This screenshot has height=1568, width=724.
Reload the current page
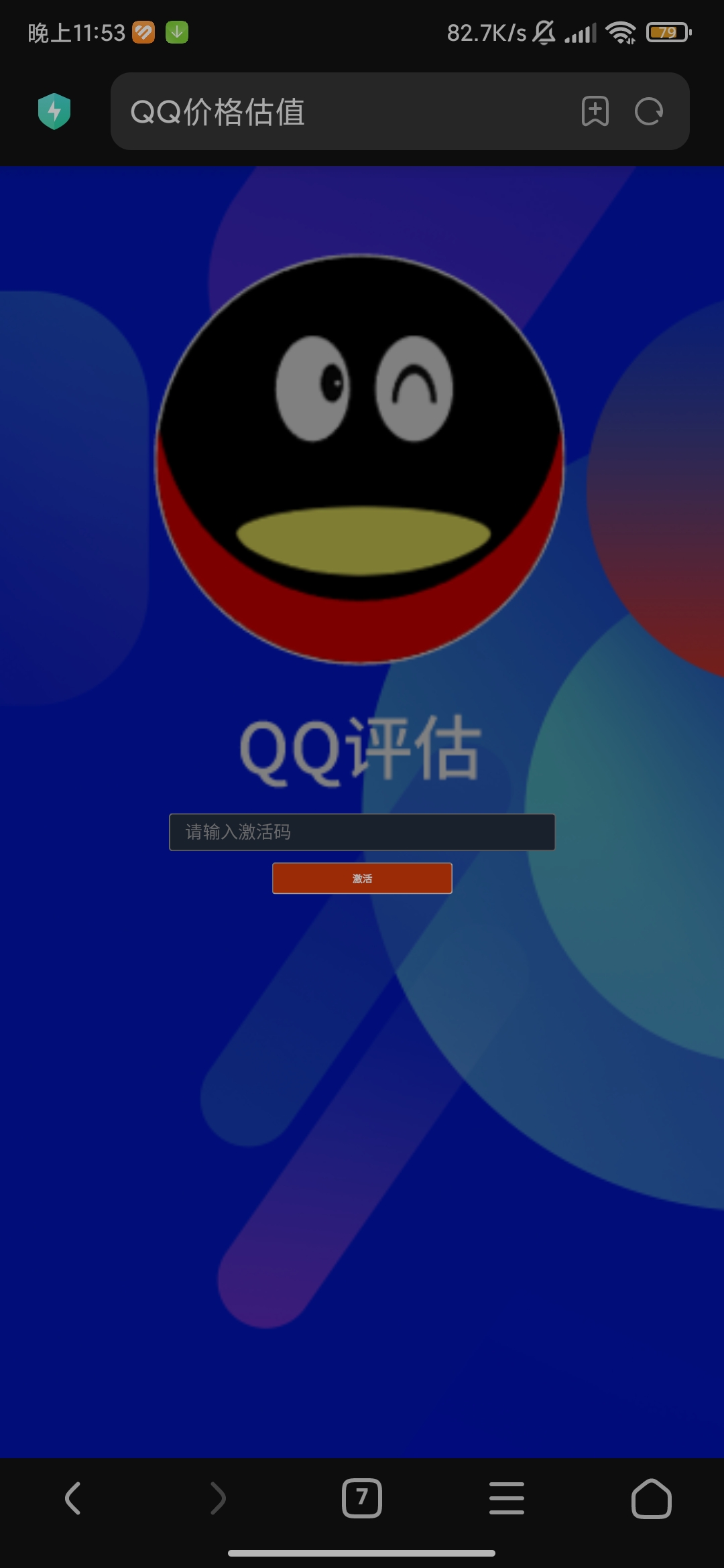click(x=648, y=111)
